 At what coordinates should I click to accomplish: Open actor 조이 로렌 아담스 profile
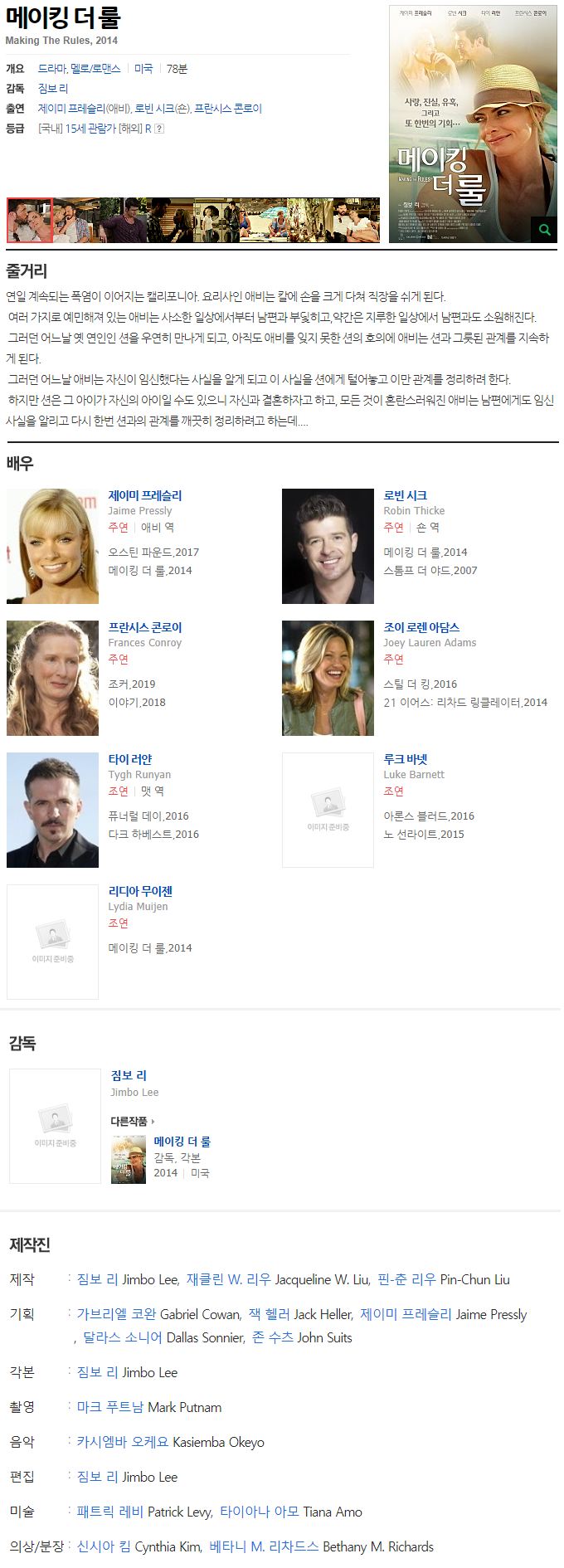(421, 627)
